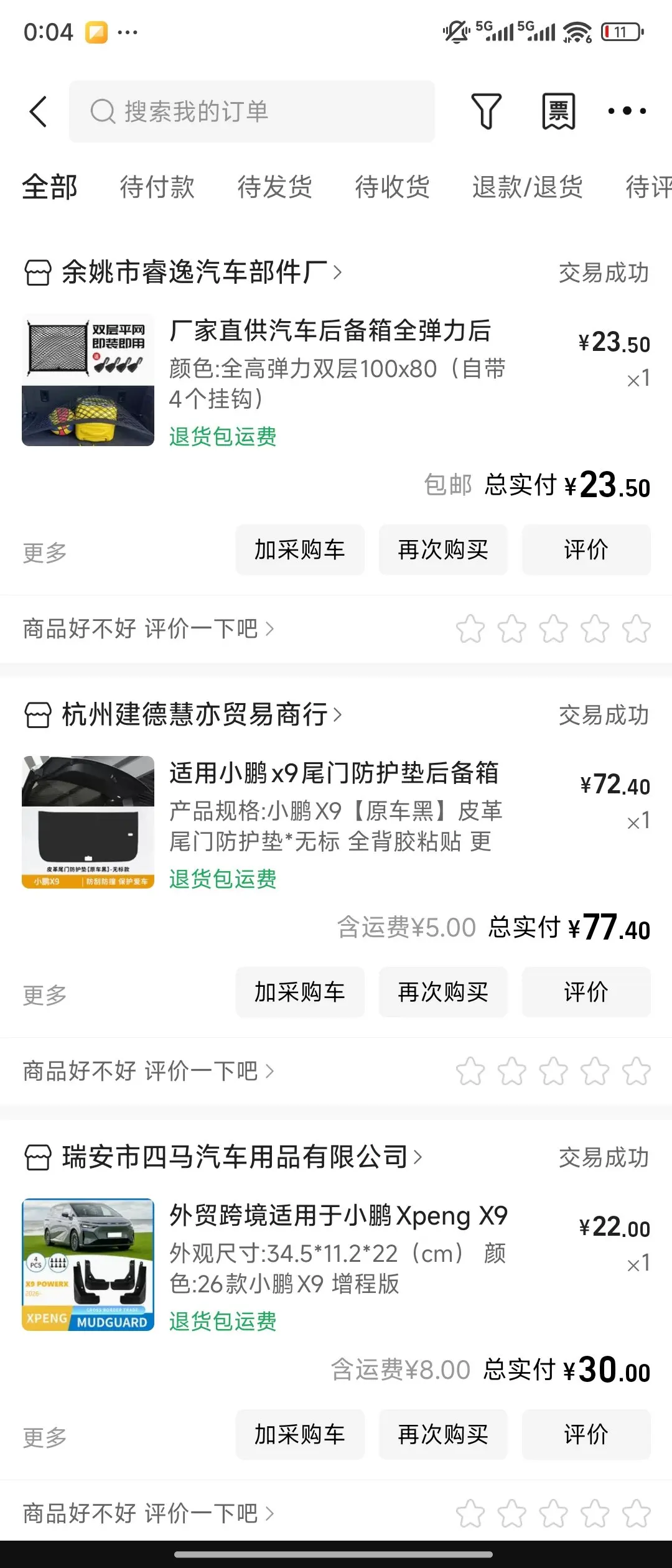Switch to the 待收货 tab
The image size is (672, 1568).
pos(392,187)
